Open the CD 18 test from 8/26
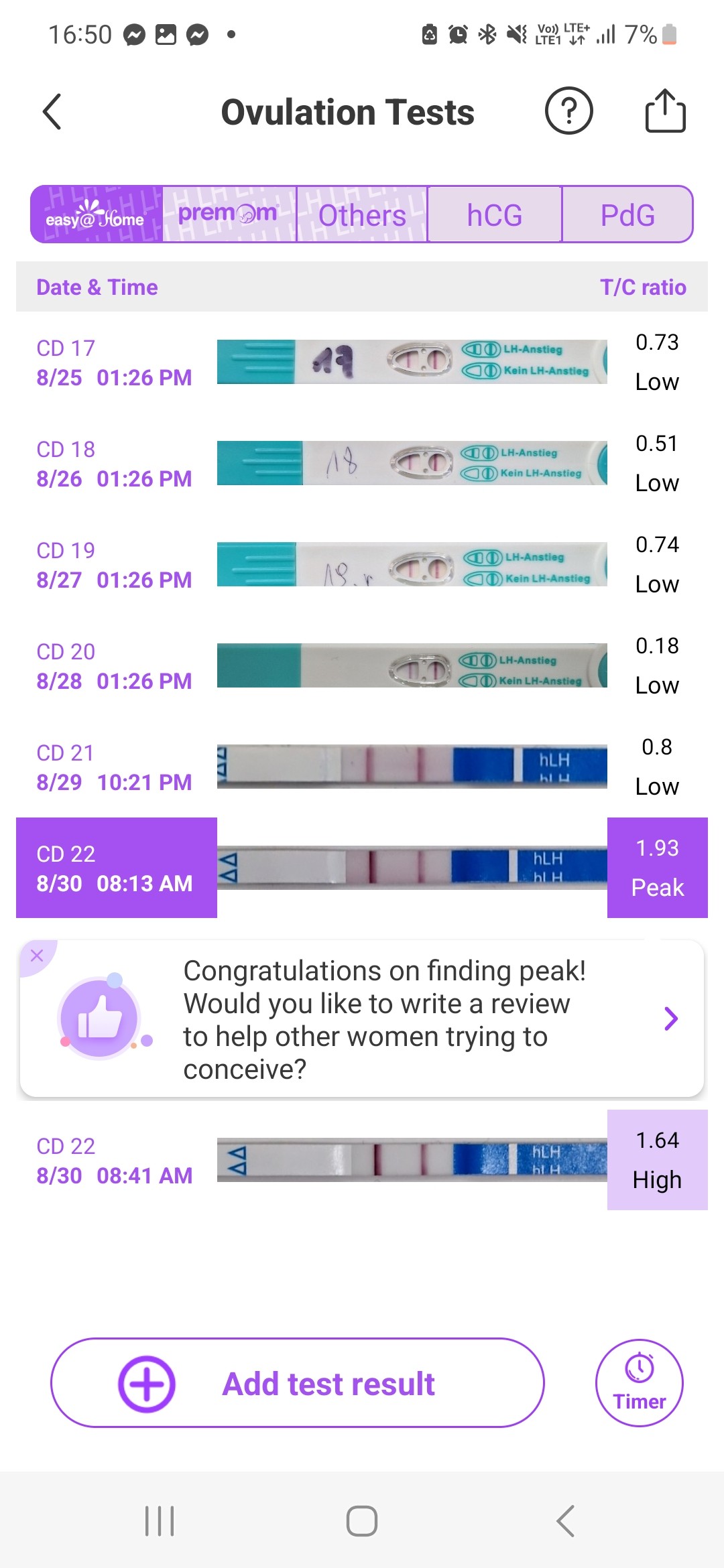This screenshot has height=1568, width=724. tap(362, 464)
